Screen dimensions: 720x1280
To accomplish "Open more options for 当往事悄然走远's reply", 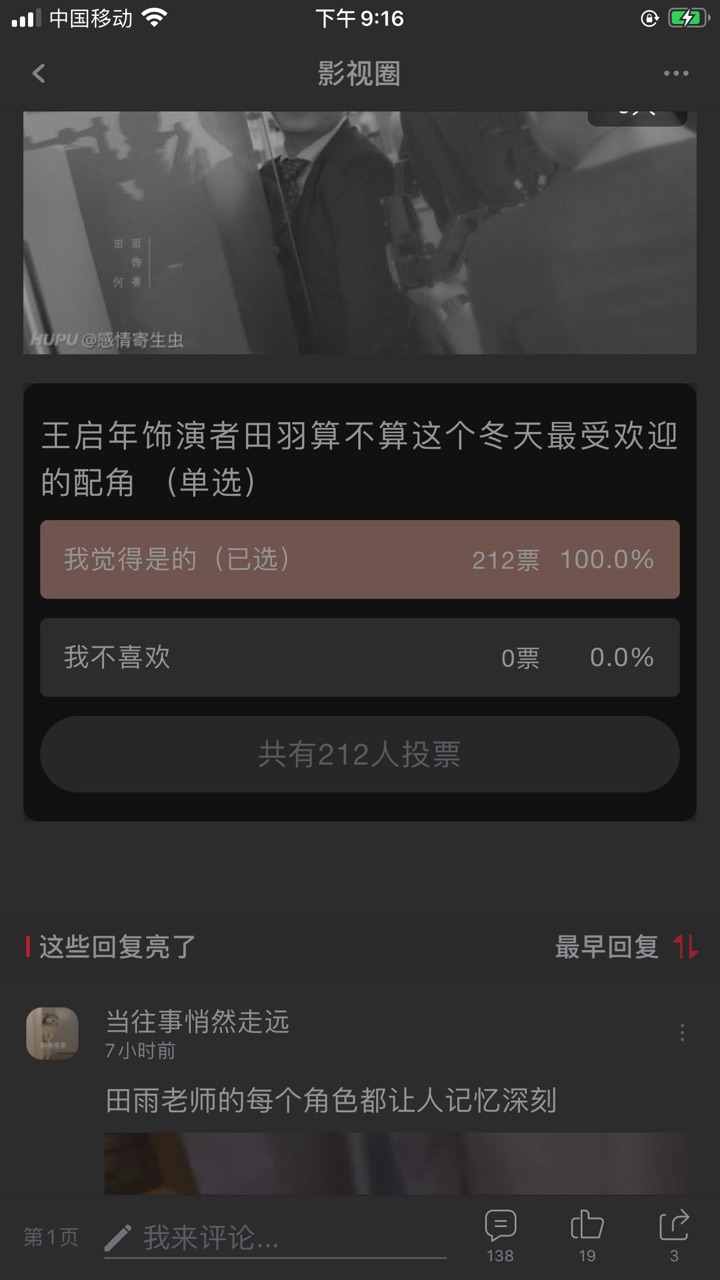I will click(682, 1033).
